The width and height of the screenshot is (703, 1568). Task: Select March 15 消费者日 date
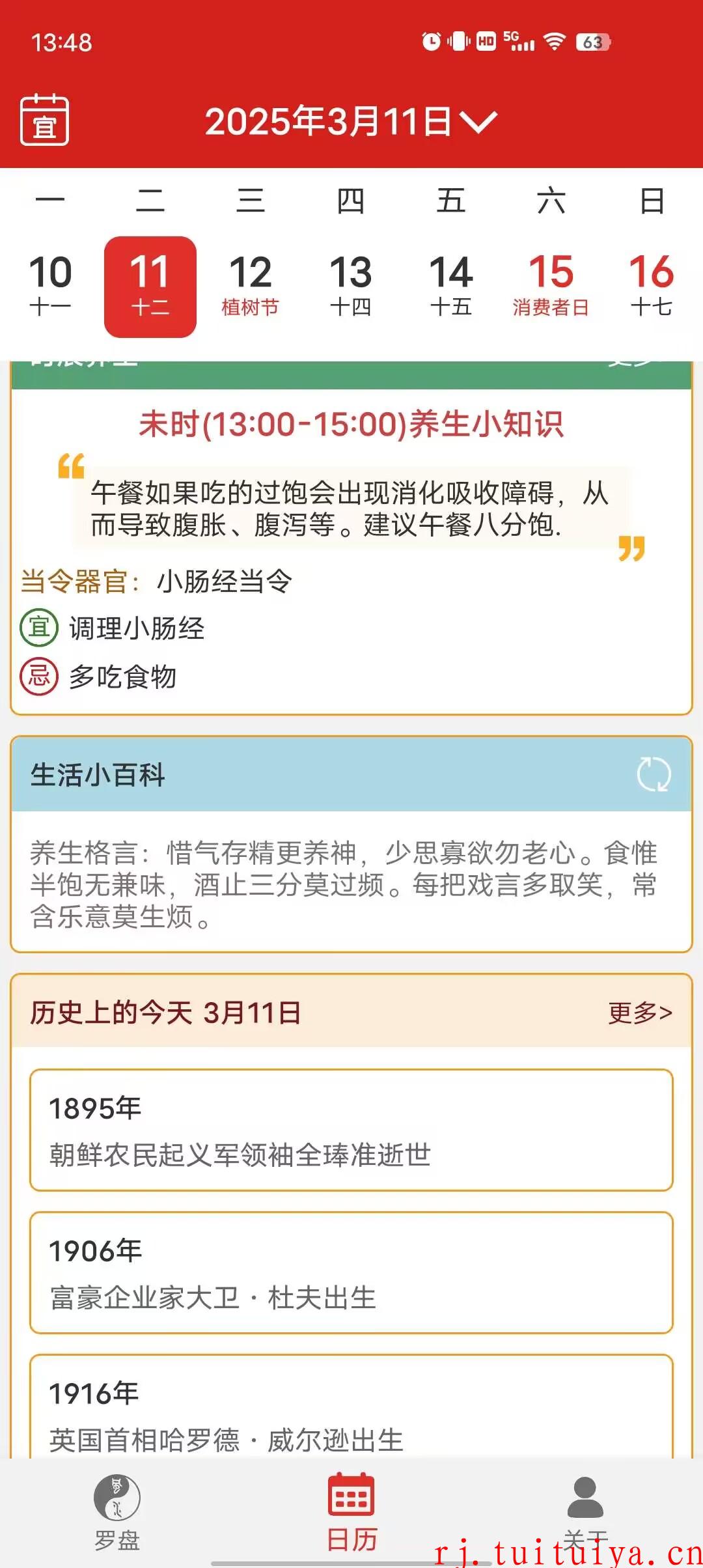pos(551,286)
